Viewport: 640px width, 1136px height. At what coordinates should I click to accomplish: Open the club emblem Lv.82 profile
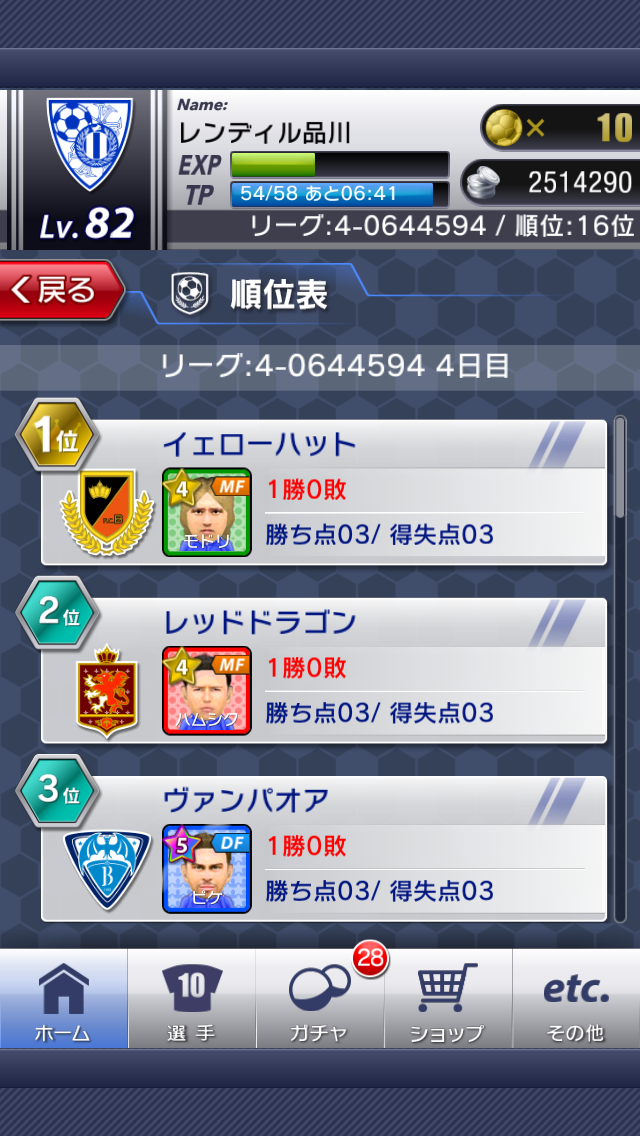point(85,168)
